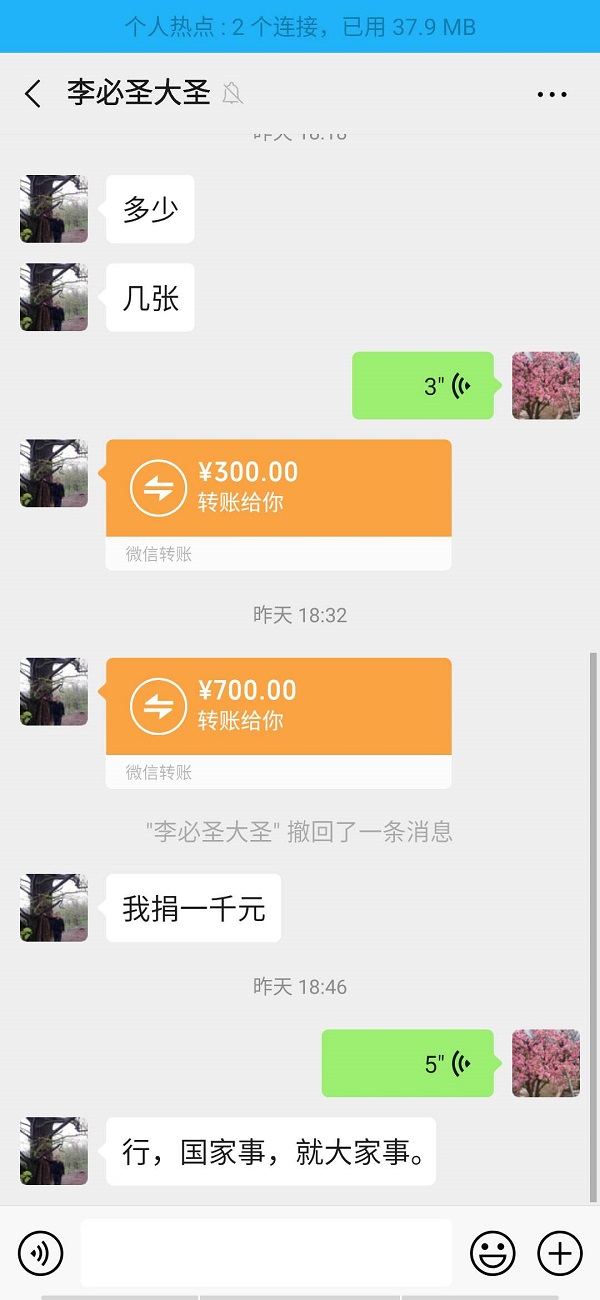The image size is (600, 1300).
Task: Play the 3-second voice message
Action: 423,385
